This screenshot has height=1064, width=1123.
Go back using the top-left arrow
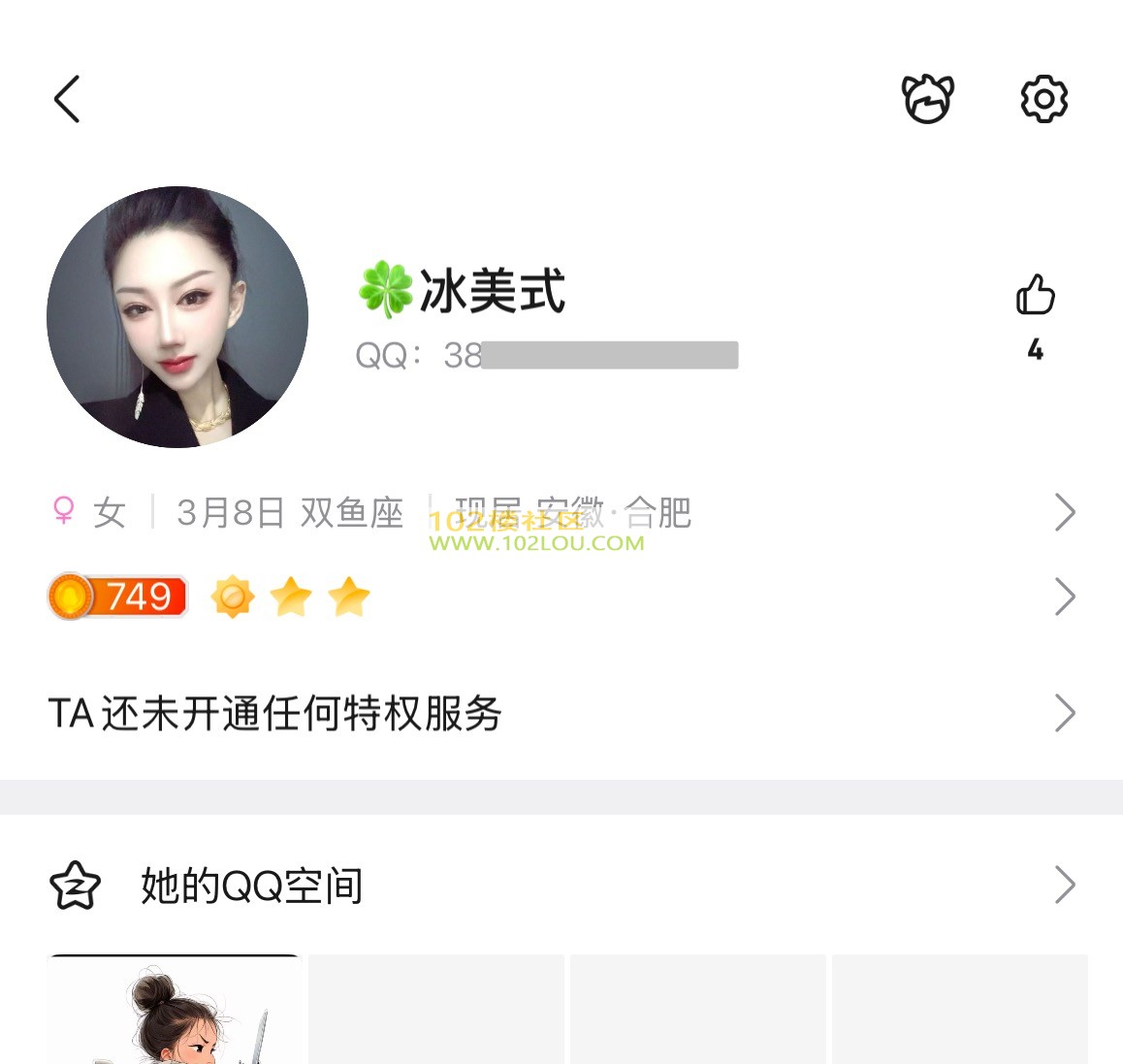coord(67,99)
